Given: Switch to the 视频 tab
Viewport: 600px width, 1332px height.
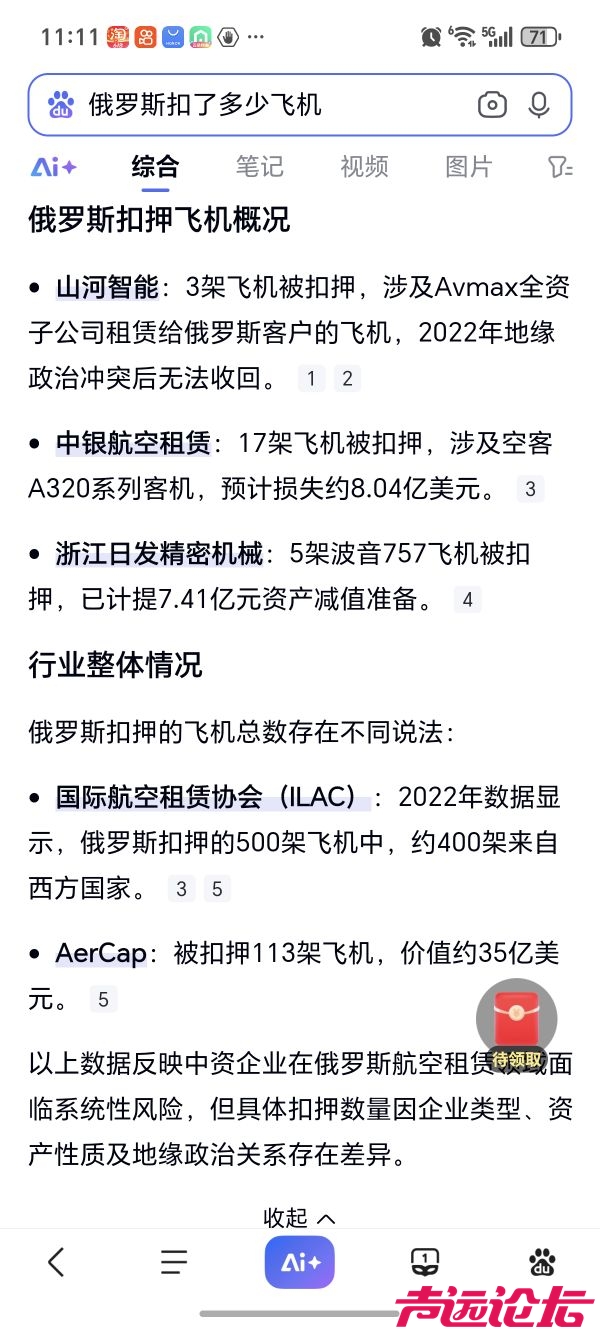Looking at the screenshot, I should click(x=364, y=167).
